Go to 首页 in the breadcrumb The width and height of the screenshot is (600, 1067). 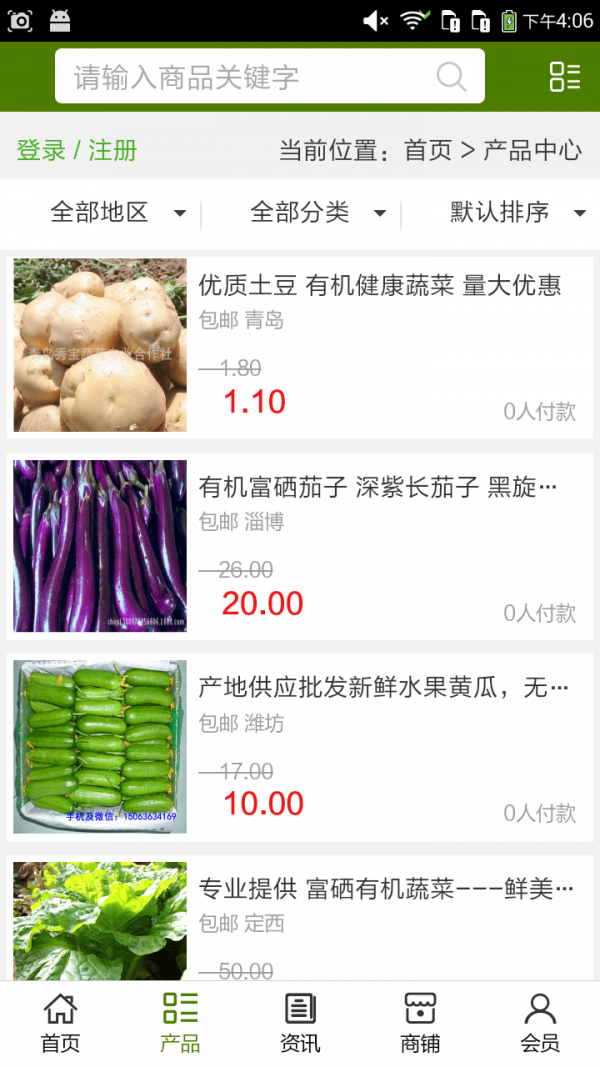428,151
